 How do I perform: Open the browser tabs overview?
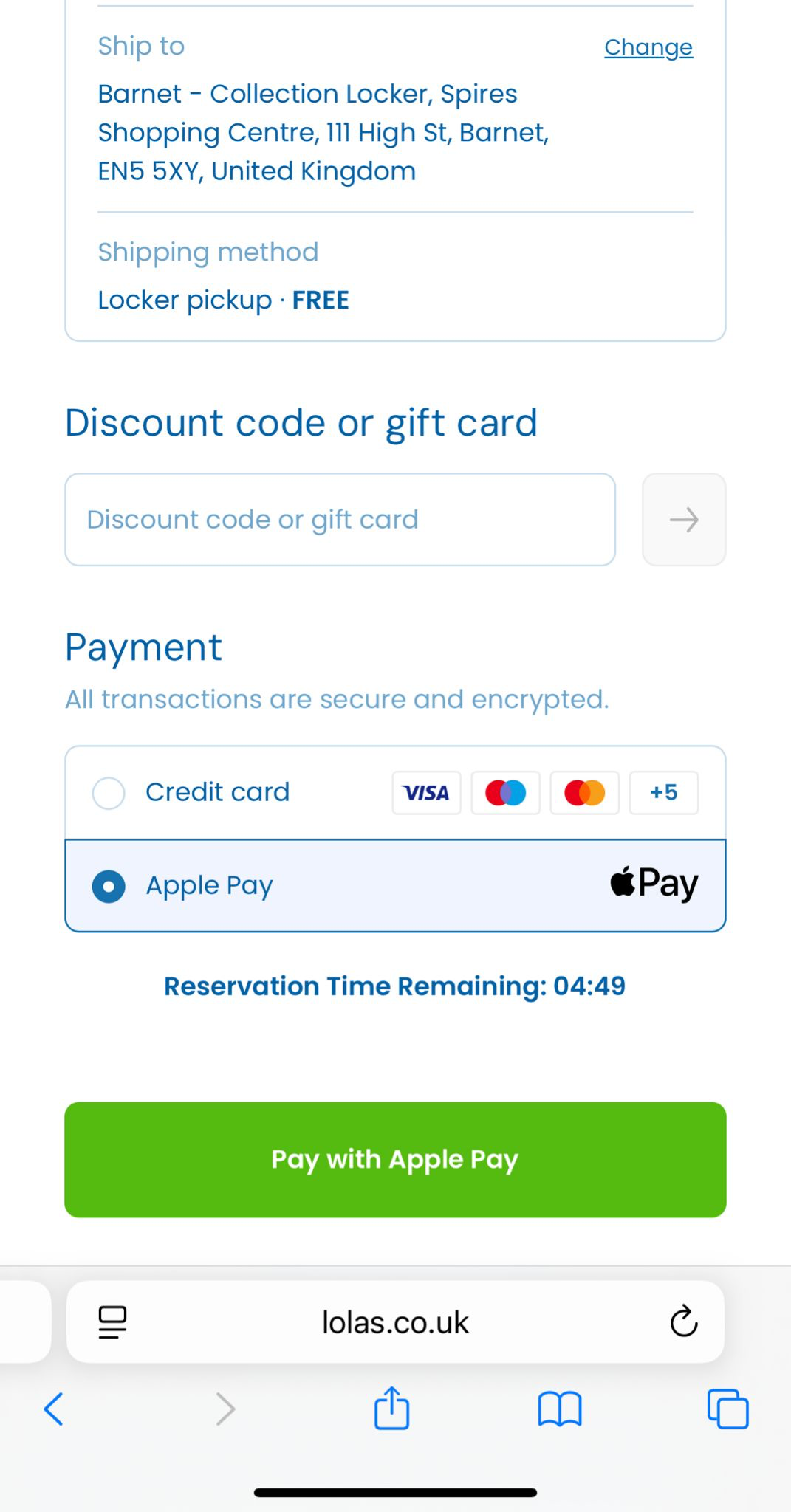[727, 1409]
